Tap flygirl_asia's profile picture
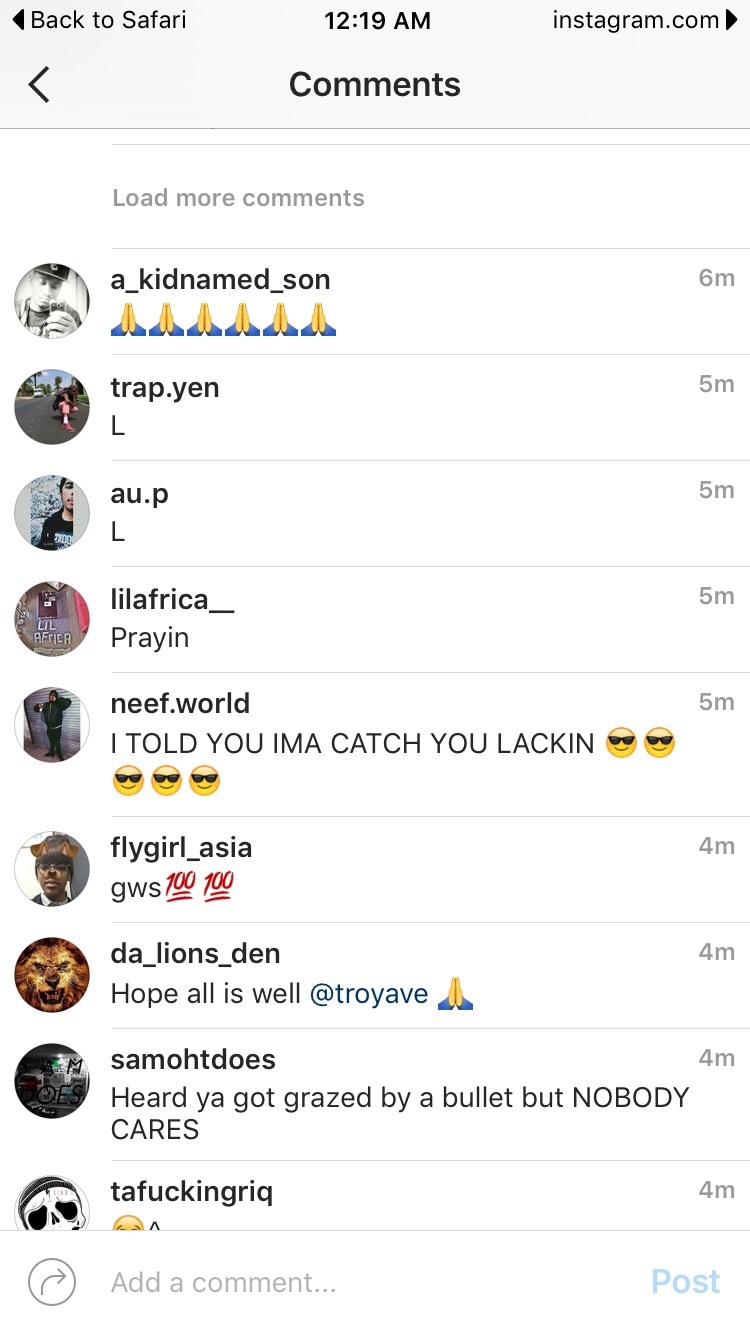Screen dimensions: 750x1334 [52, 869]
